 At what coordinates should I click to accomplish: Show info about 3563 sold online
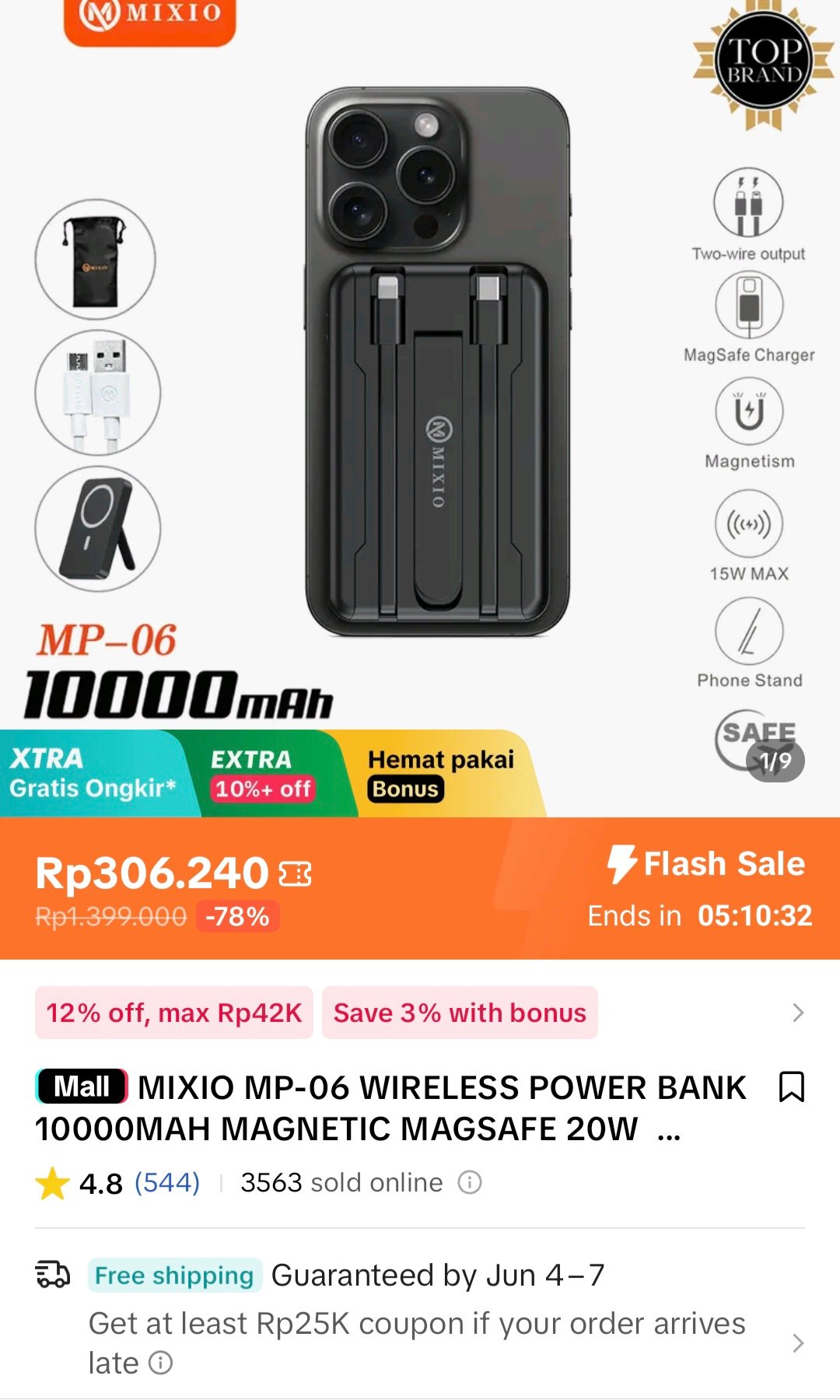pyautogui.click(x=470, y=1183)
